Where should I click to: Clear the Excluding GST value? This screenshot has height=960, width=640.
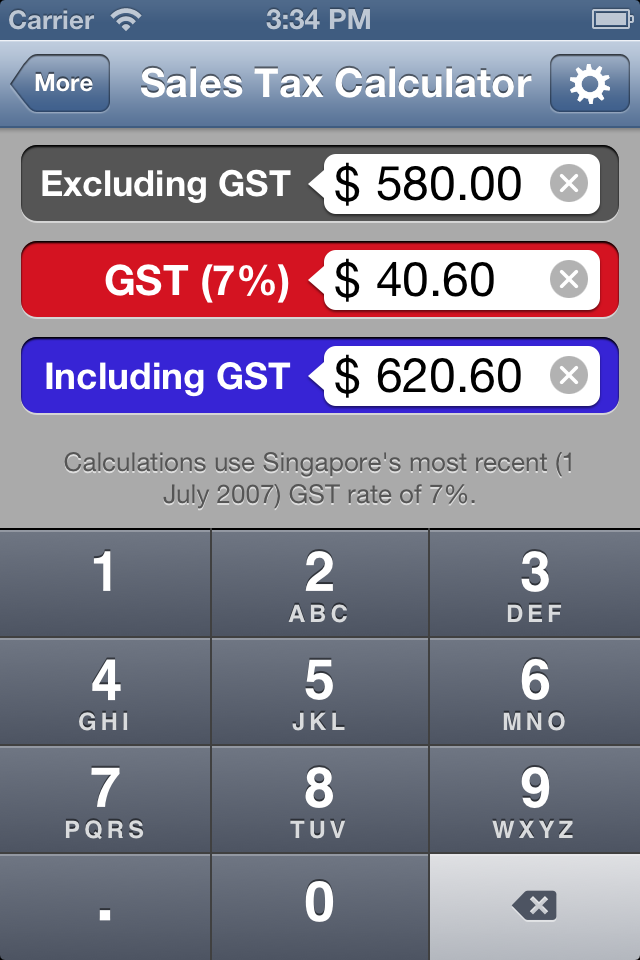[x=569, y=184]
